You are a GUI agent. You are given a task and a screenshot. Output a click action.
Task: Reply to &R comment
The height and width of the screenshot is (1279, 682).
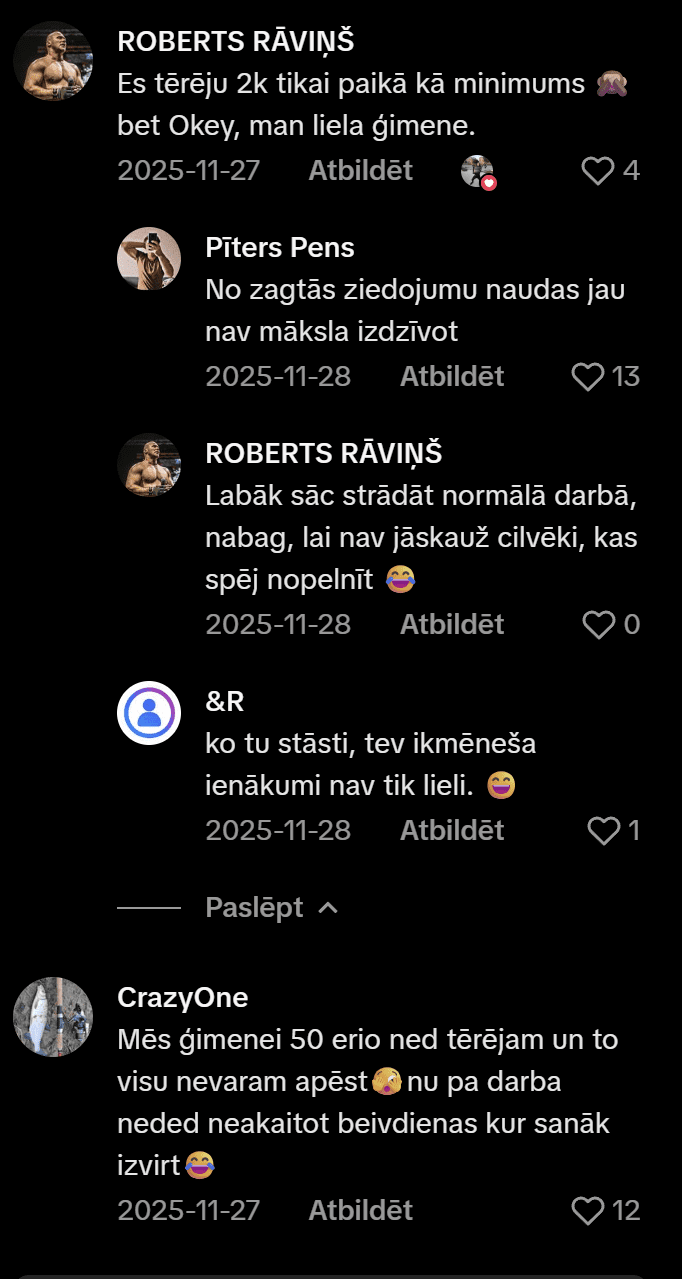[x=452, y=831]
